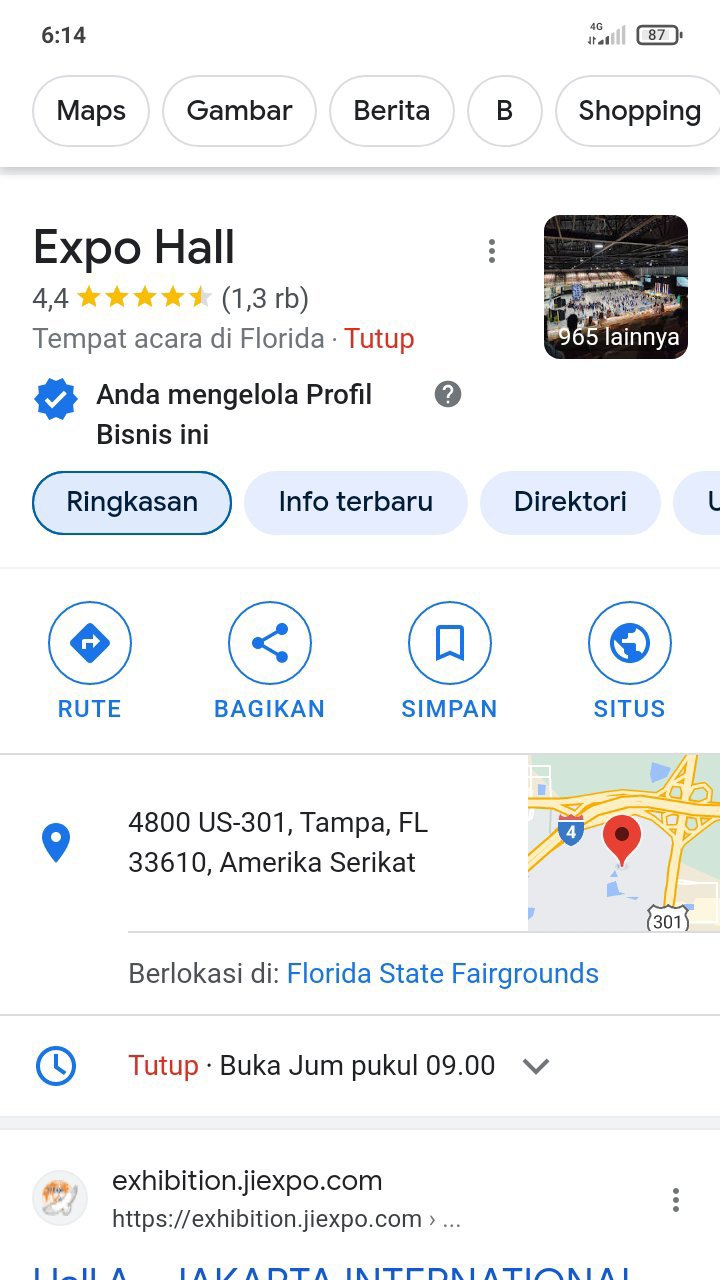The height and width of the screenshot is (1280, 720).
Task: Get directions with the RUTE button
Action: click(x=90, y=661)
